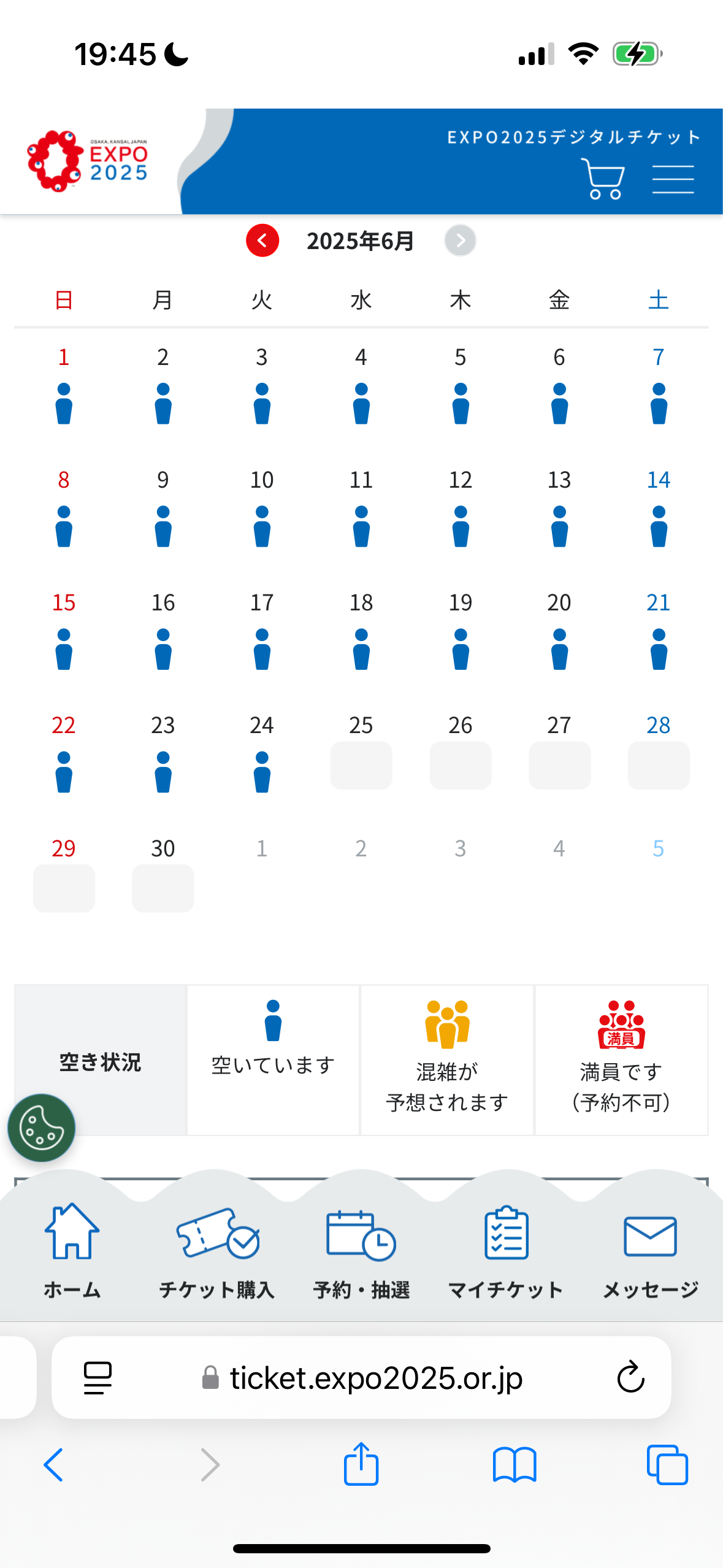Open the チケット購入 tab

click(x=216, y=1251)
